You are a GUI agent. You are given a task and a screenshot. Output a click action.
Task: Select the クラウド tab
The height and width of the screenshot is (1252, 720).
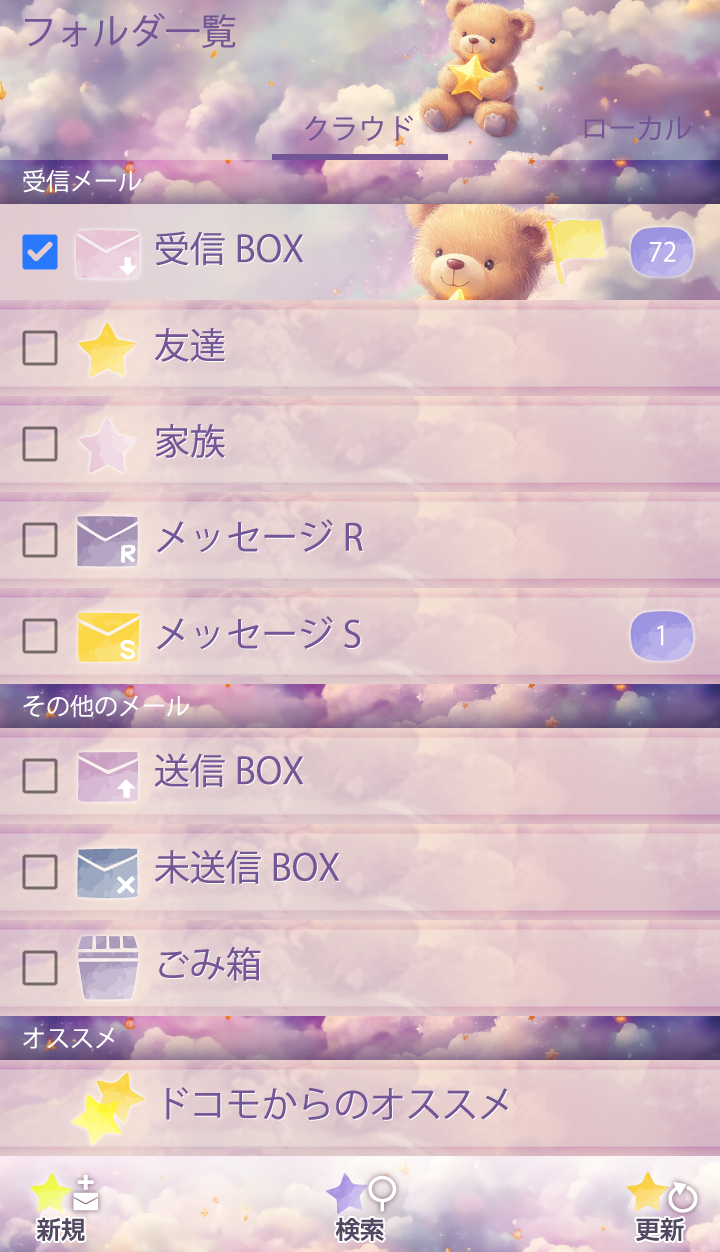(359, 128)
